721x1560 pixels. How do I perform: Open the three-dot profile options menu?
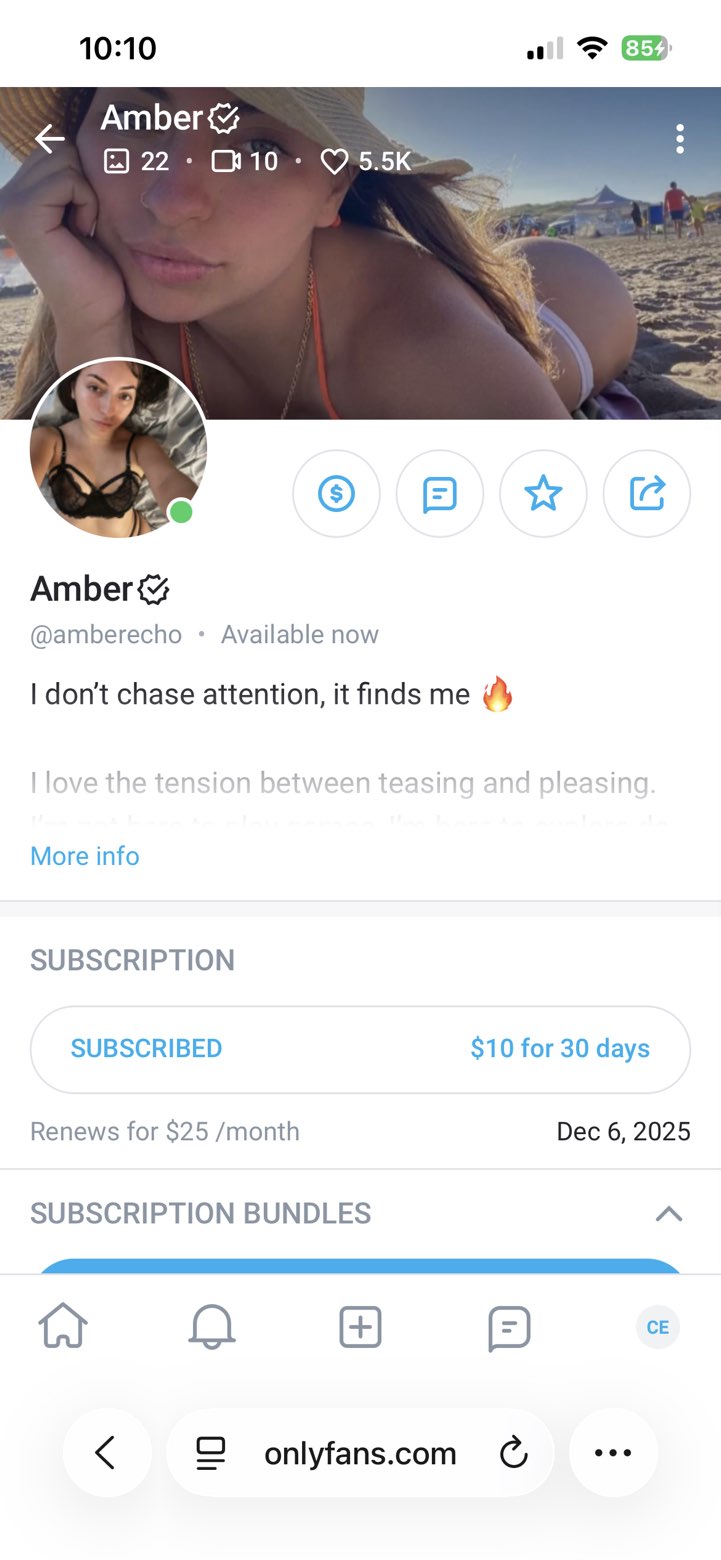[680, 139]
